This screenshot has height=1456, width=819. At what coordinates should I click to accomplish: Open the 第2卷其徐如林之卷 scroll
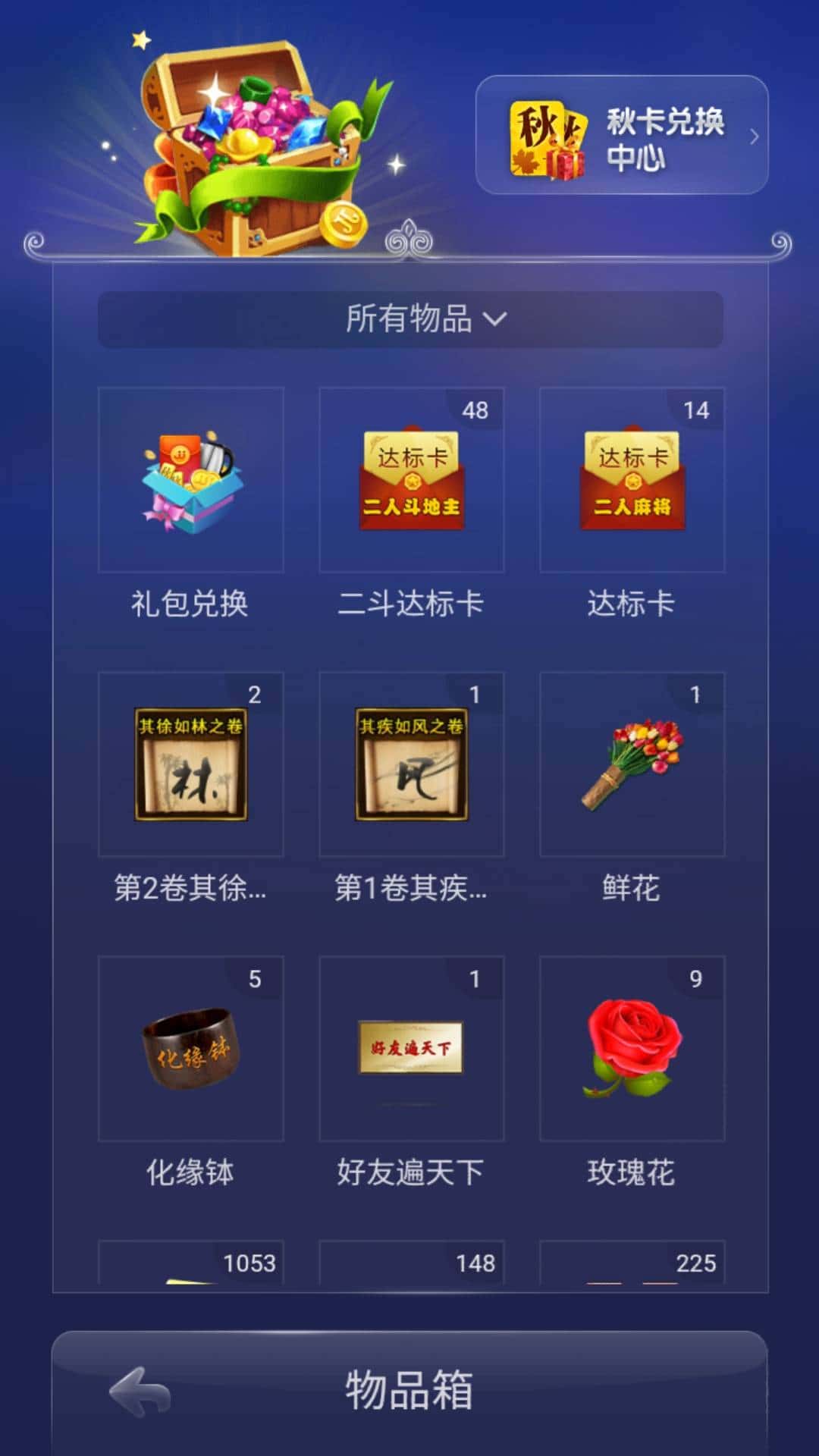(x=191, y=764)
